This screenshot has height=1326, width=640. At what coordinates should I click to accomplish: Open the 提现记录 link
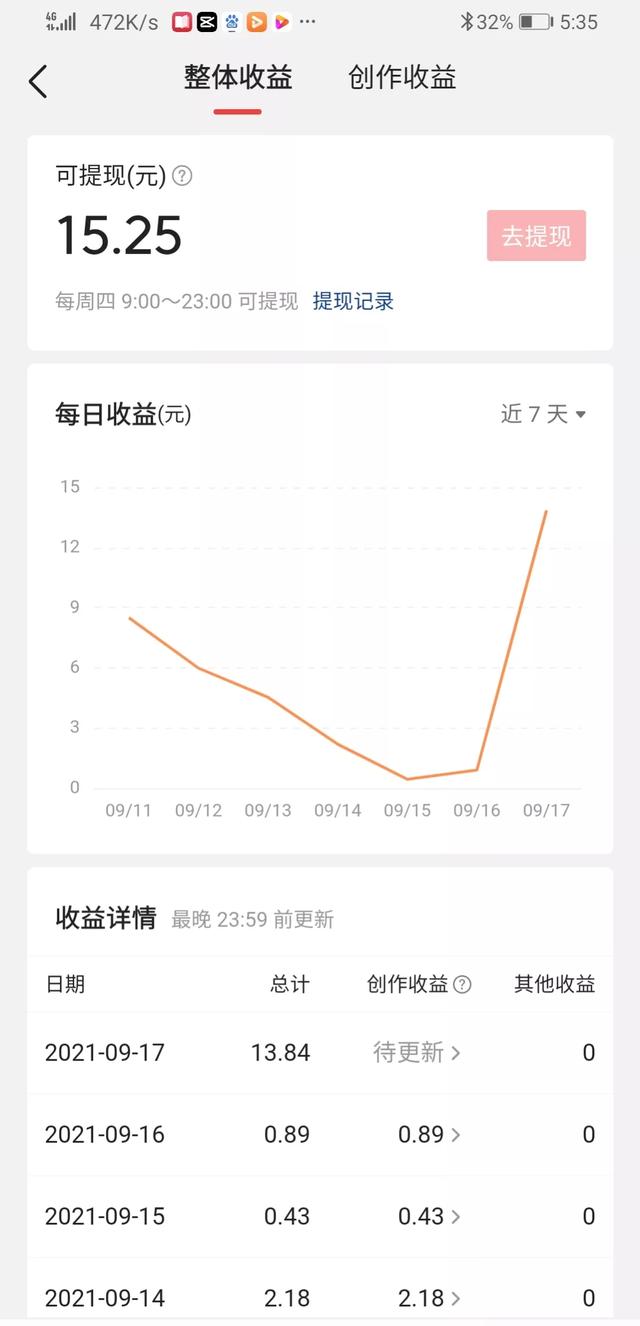click(353, 301)
